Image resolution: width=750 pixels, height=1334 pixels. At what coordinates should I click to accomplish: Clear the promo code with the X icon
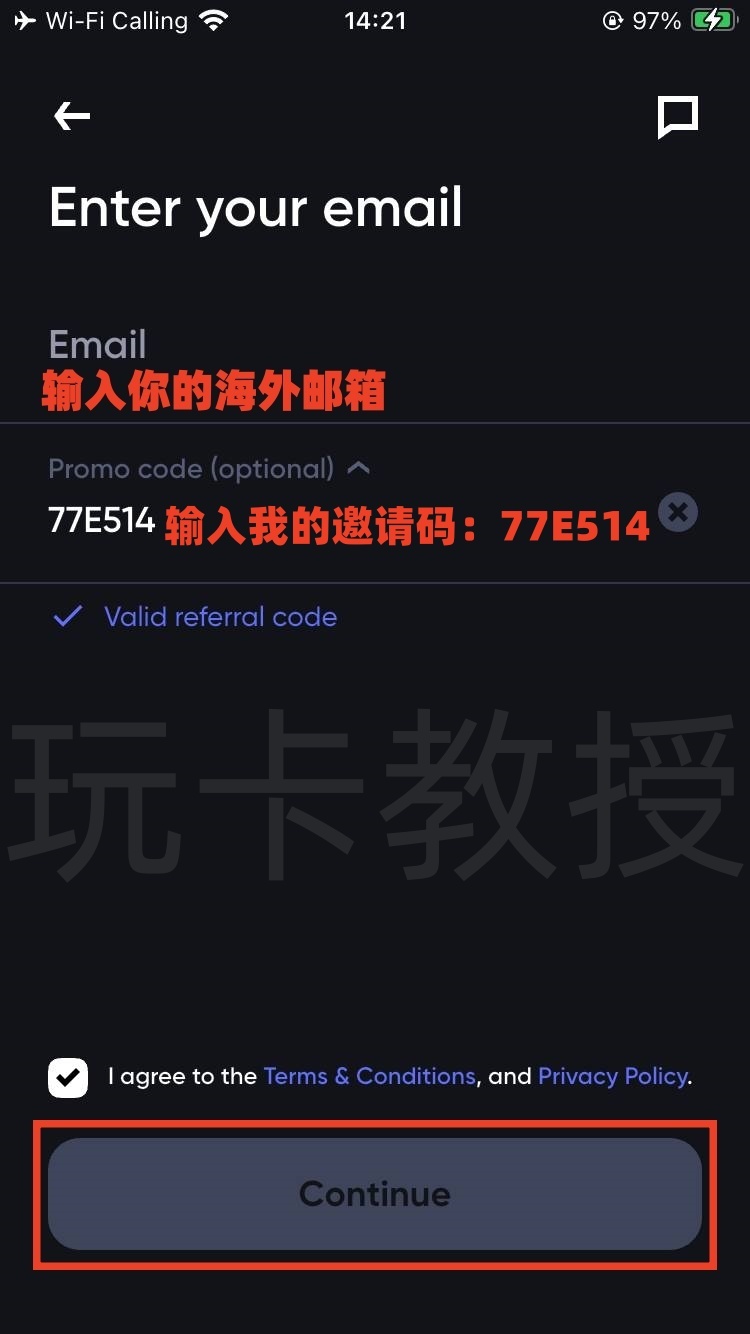pos(678,513)
